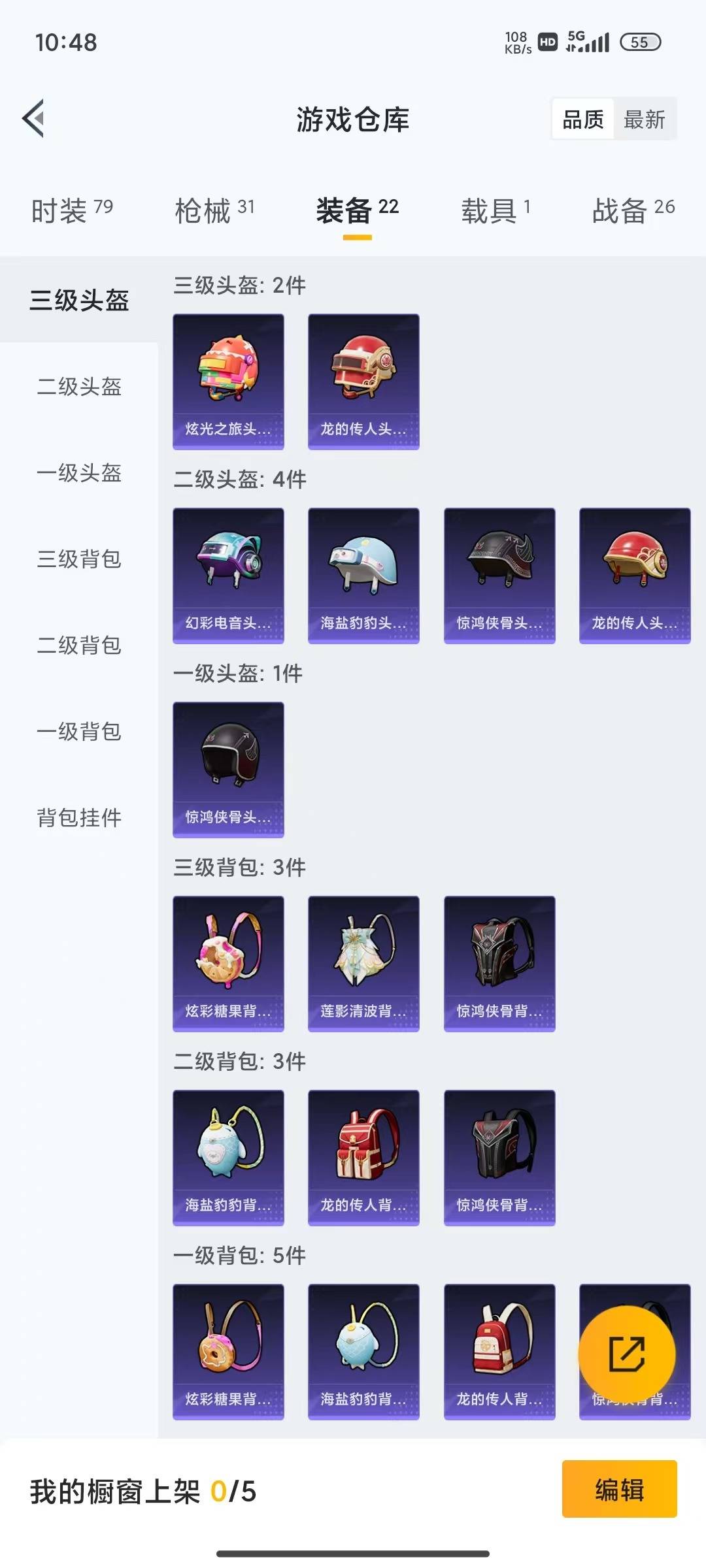
Task: Select the 龙的传人头盔 red helmet in 三级头盔
Action: click(363, 381)
